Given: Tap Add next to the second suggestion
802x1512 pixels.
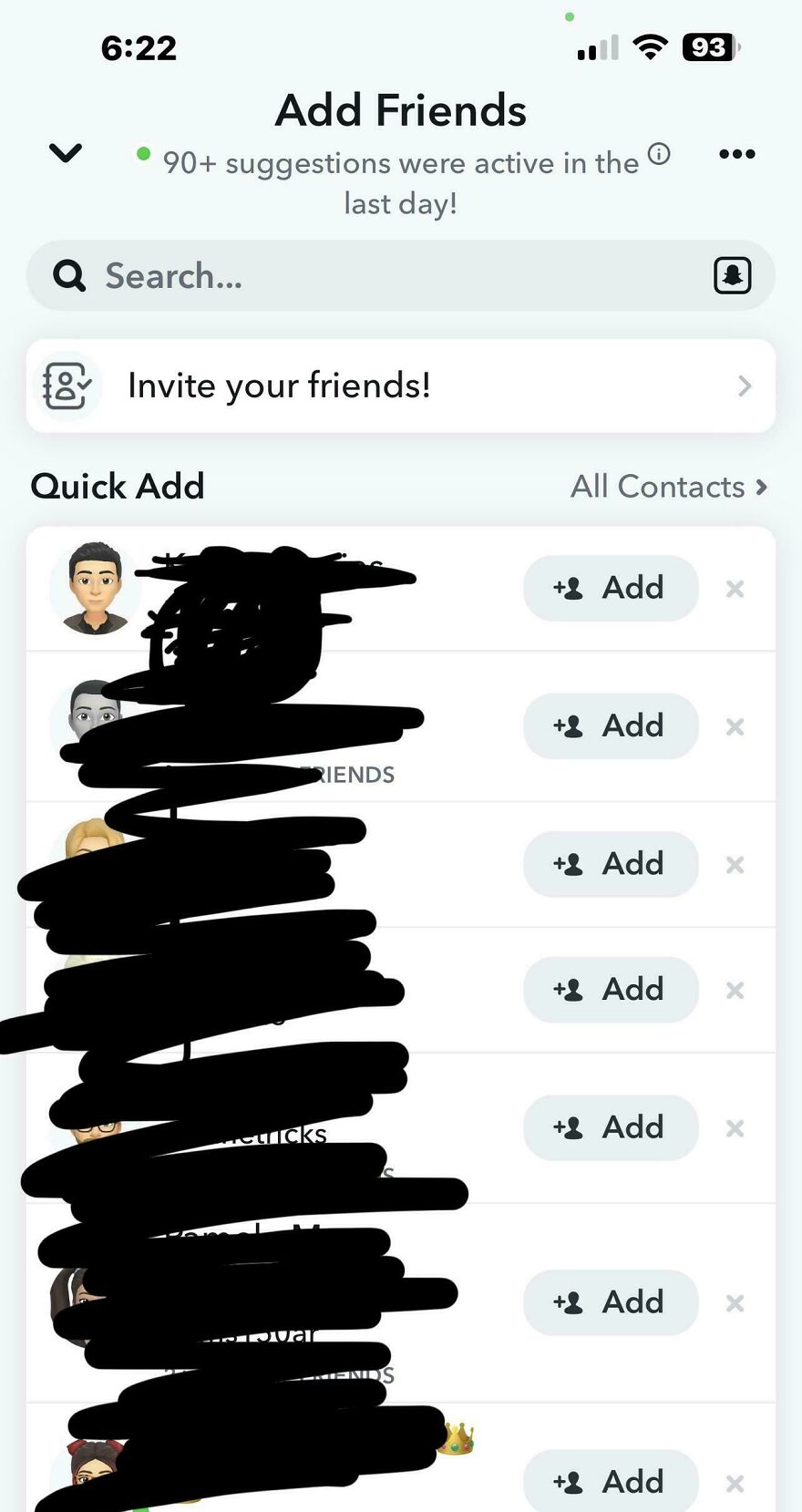Looking at the screenshot, I should pos(611,725).
